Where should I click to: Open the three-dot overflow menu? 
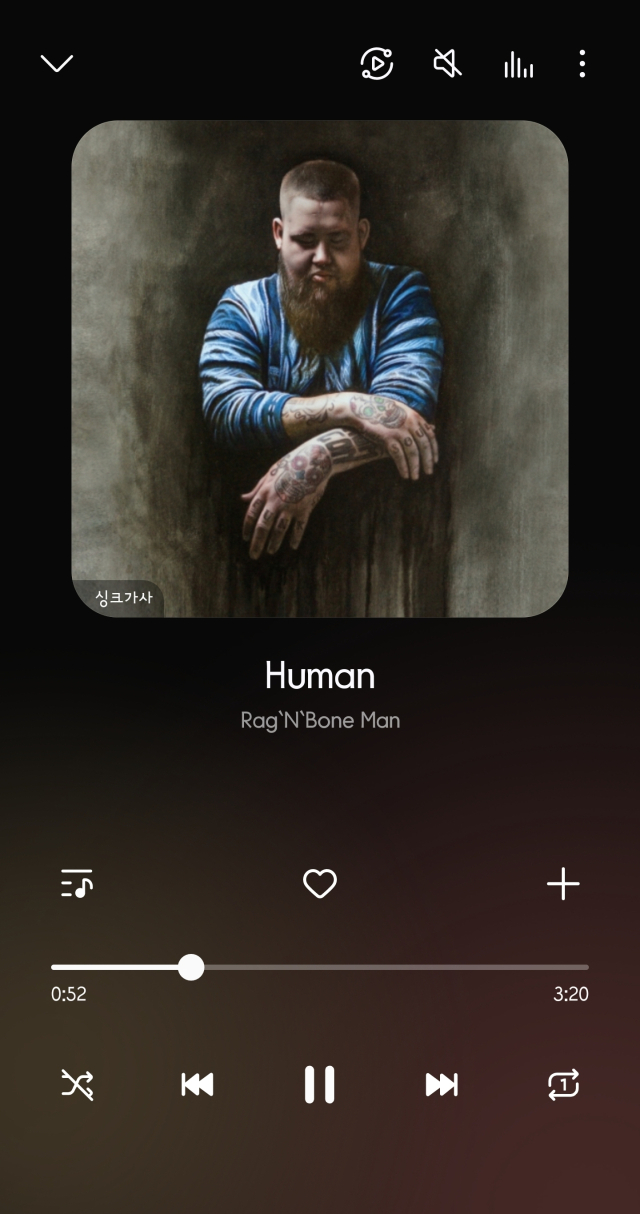click(x=582, y=64)
